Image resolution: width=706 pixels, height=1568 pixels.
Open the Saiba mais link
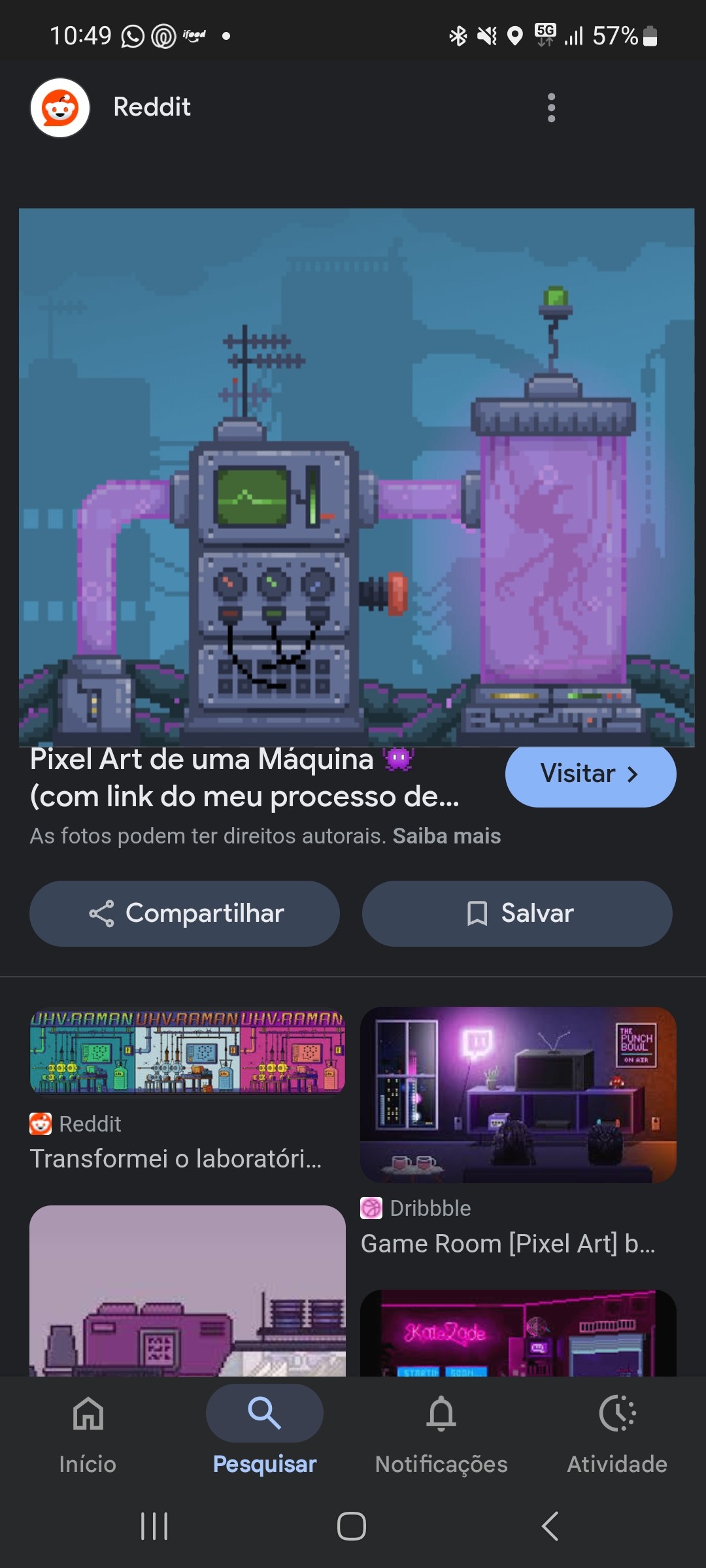(446, 836)
